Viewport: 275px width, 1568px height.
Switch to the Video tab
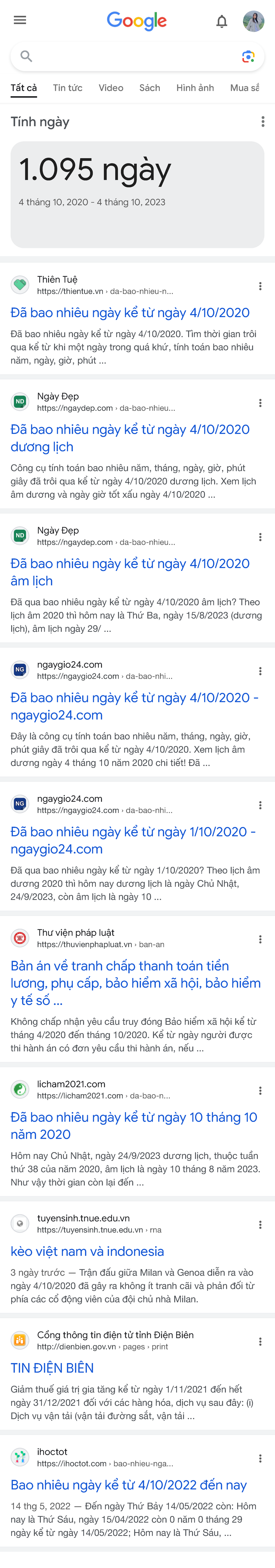pyautogui.click(x=111, y=88)
